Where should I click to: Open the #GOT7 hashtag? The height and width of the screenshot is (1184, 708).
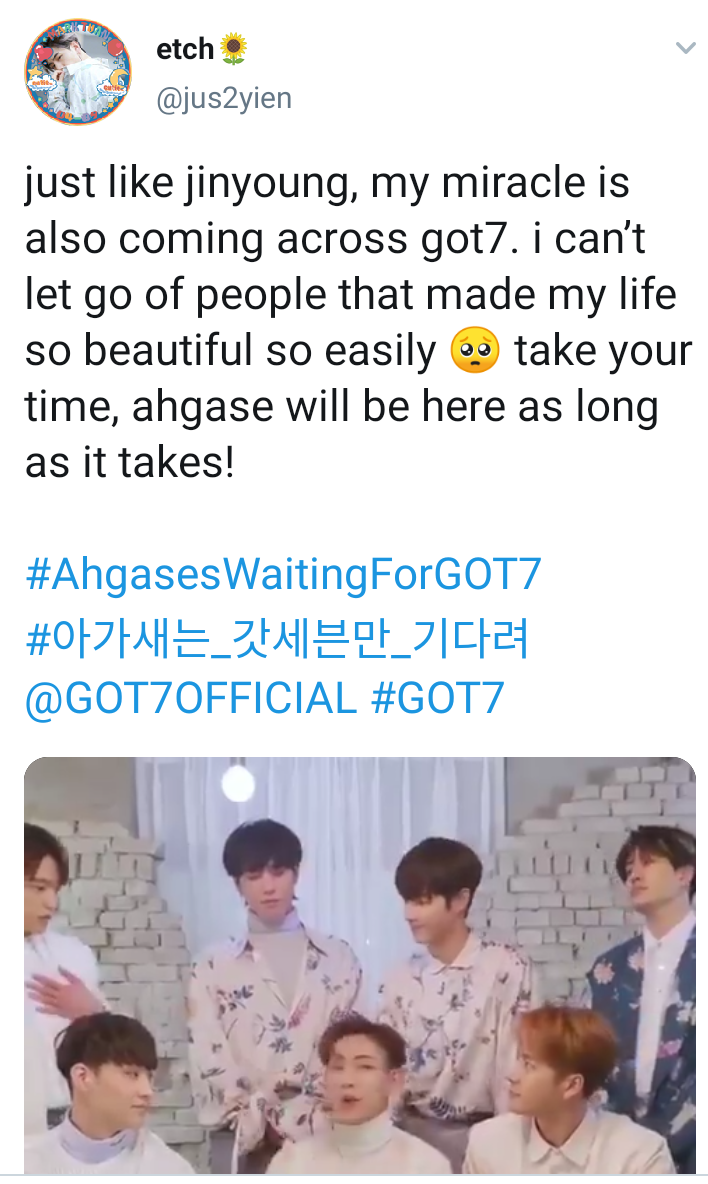pos(437,699)
